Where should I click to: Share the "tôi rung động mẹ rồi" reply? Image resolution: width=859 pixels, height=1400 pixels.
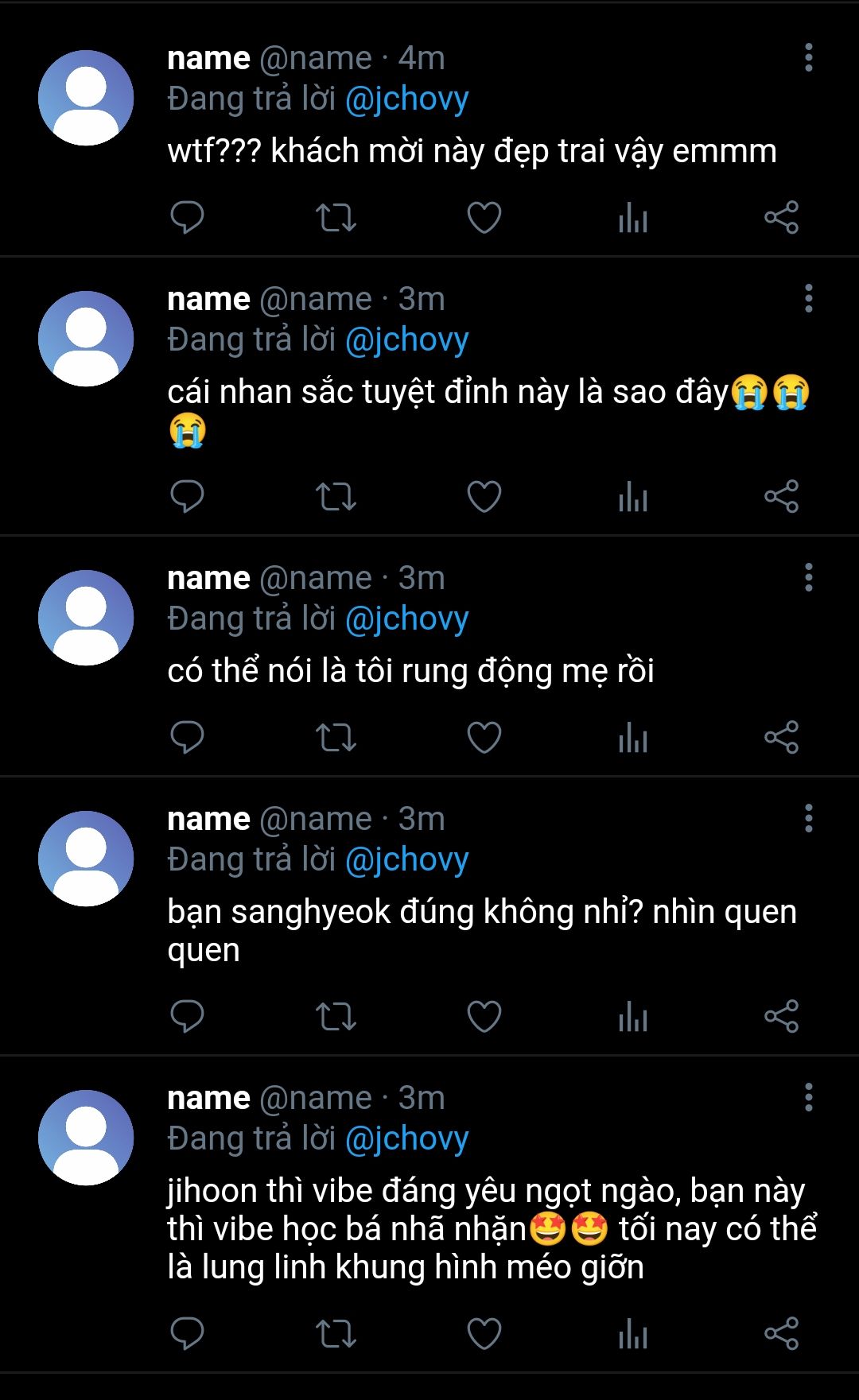[x=781, y=738]
